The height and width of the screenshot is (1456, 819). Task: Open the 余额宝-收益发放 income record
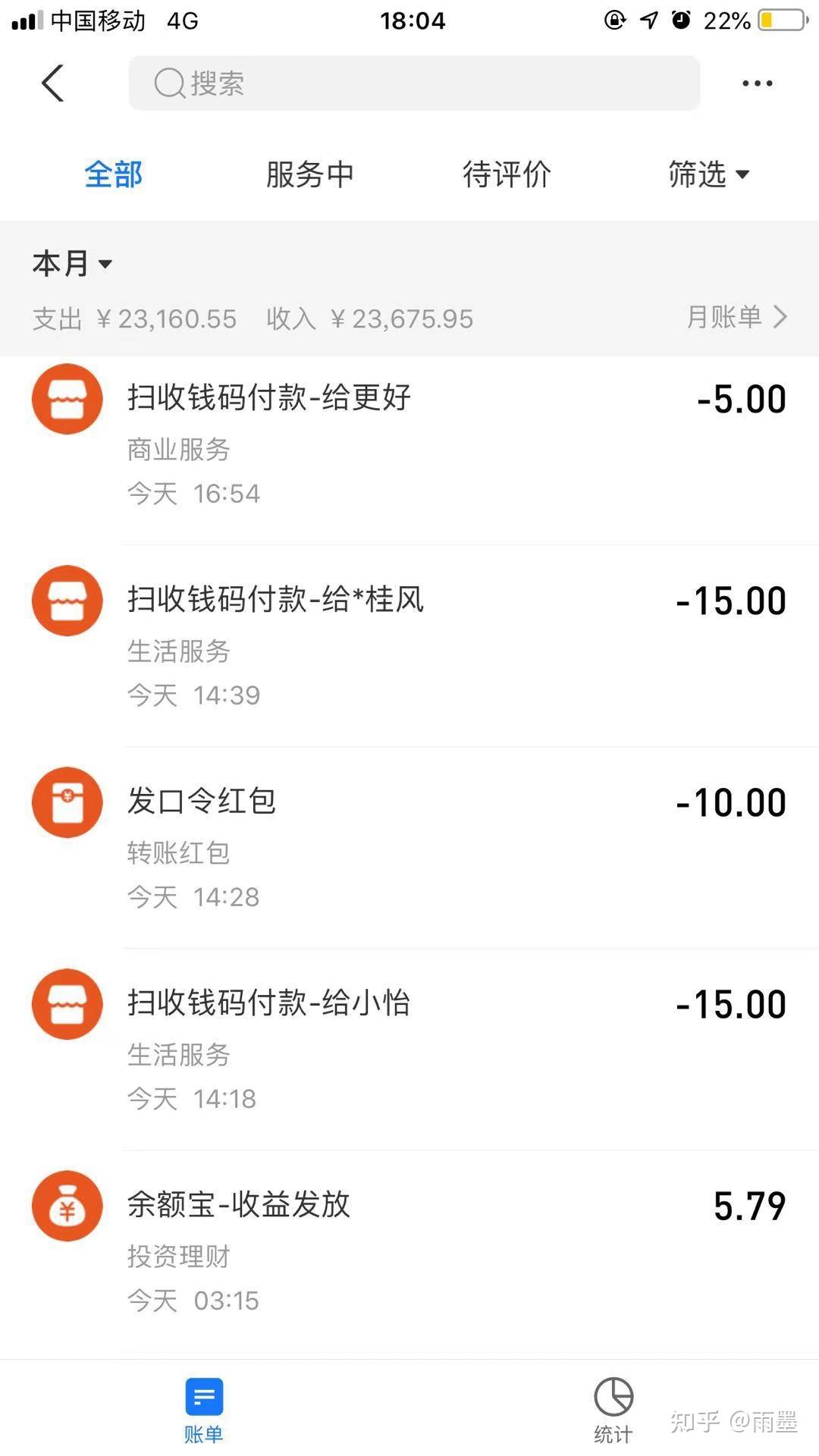coord(409,1250)
